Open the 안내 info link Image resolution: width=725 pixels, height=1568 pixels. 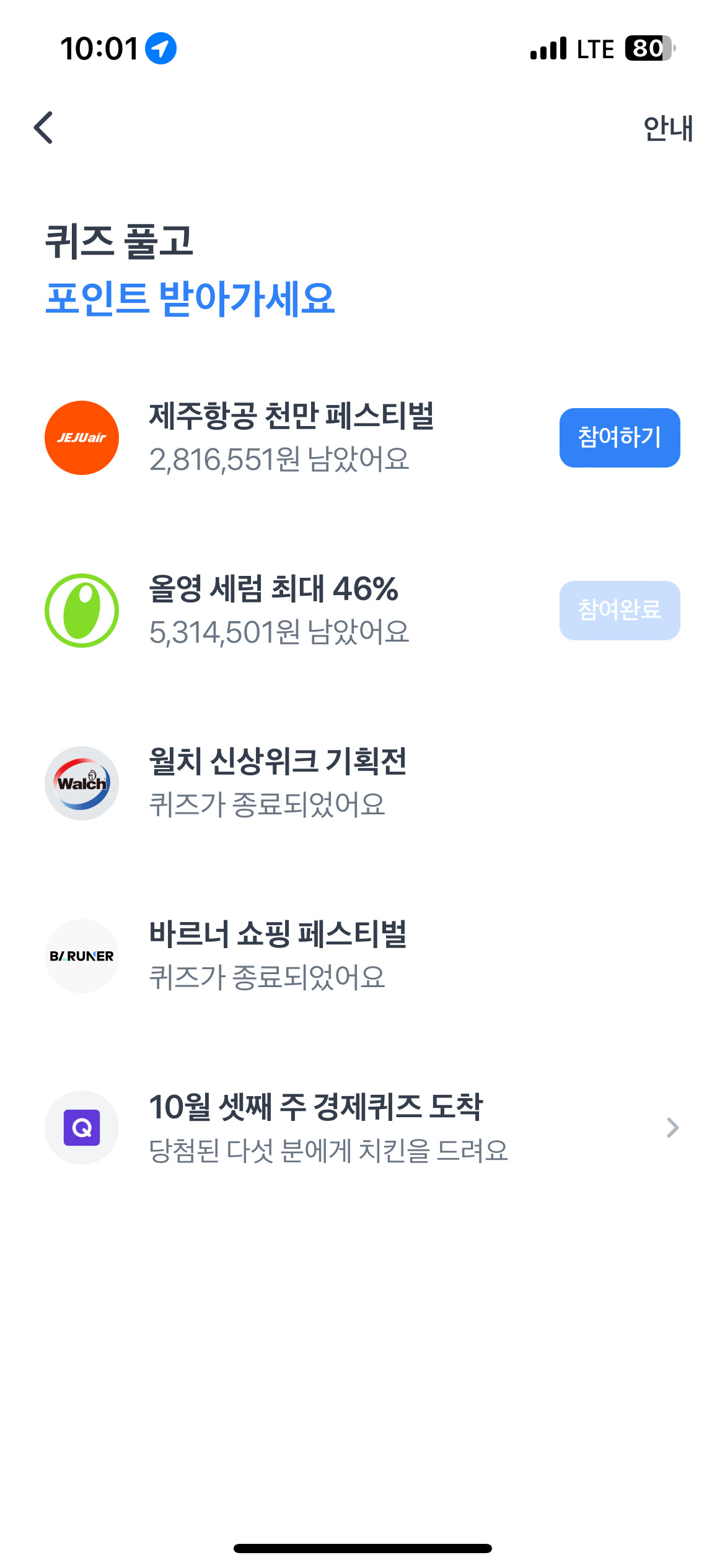point(667,129)
